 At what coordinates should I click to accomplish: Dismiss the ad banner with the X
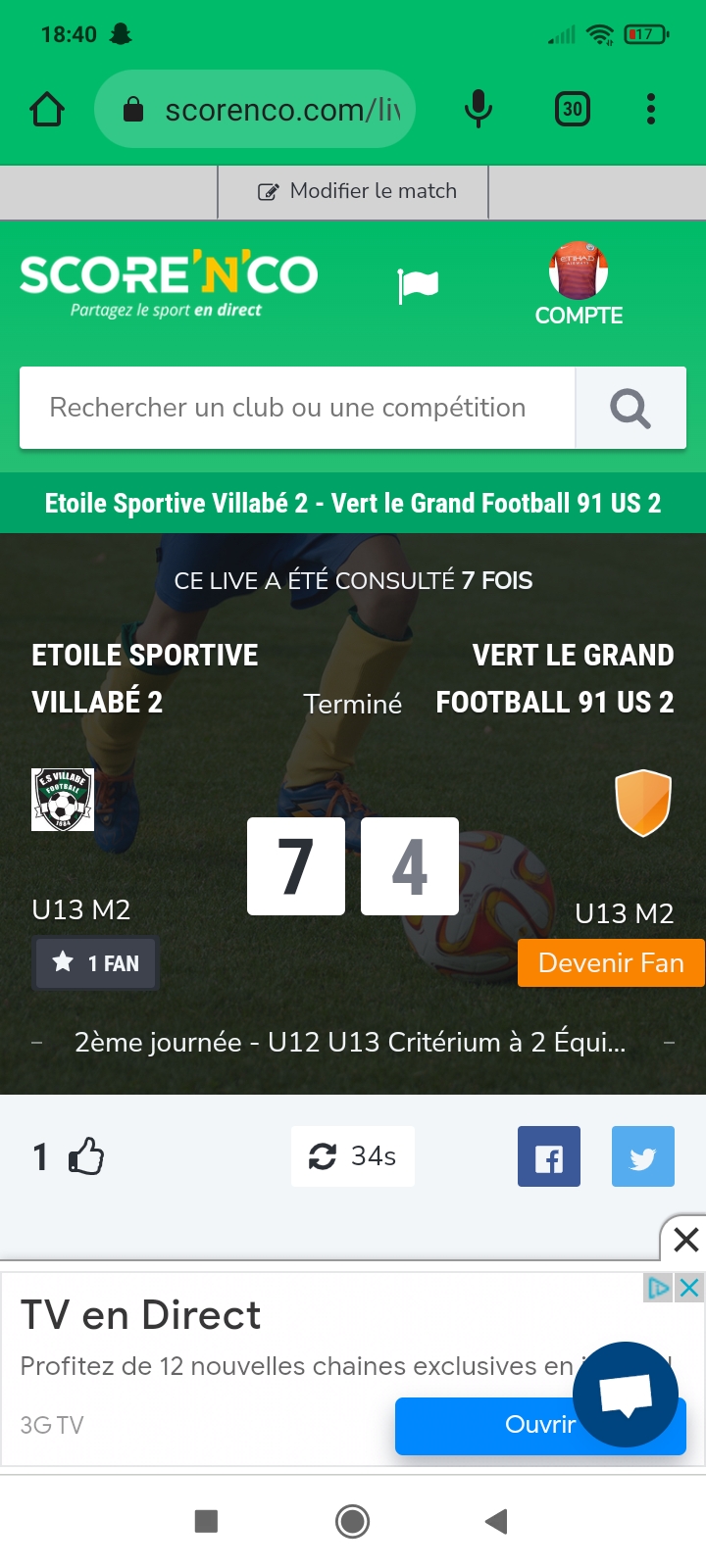pos(684,1240)
